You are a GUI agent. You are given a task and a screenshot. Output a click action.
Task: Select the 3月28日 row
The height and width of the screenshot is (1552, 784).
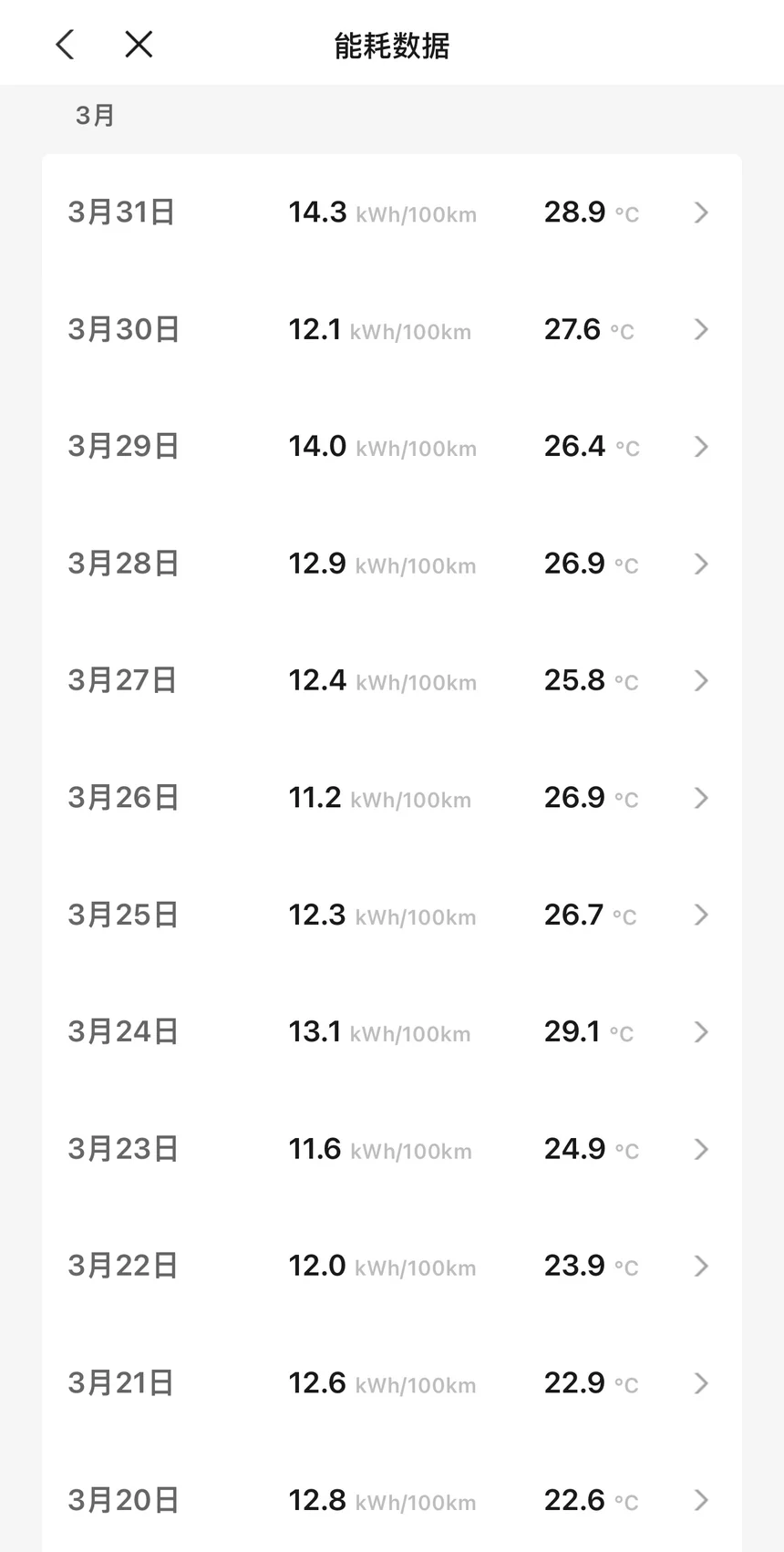pyautogui.click(x=392, y=564)
